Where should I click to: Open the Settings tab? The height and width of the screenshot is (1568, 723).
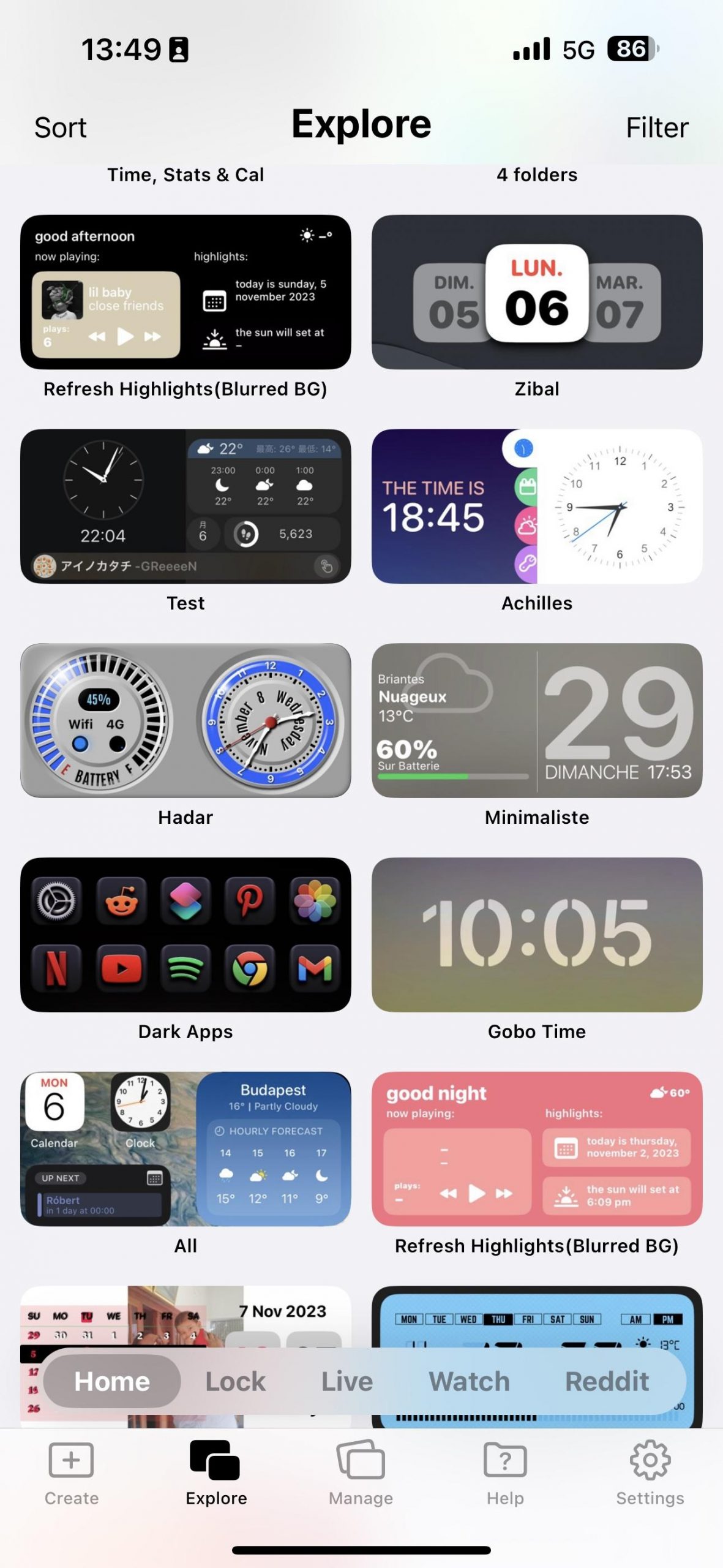click(650, 1473)
